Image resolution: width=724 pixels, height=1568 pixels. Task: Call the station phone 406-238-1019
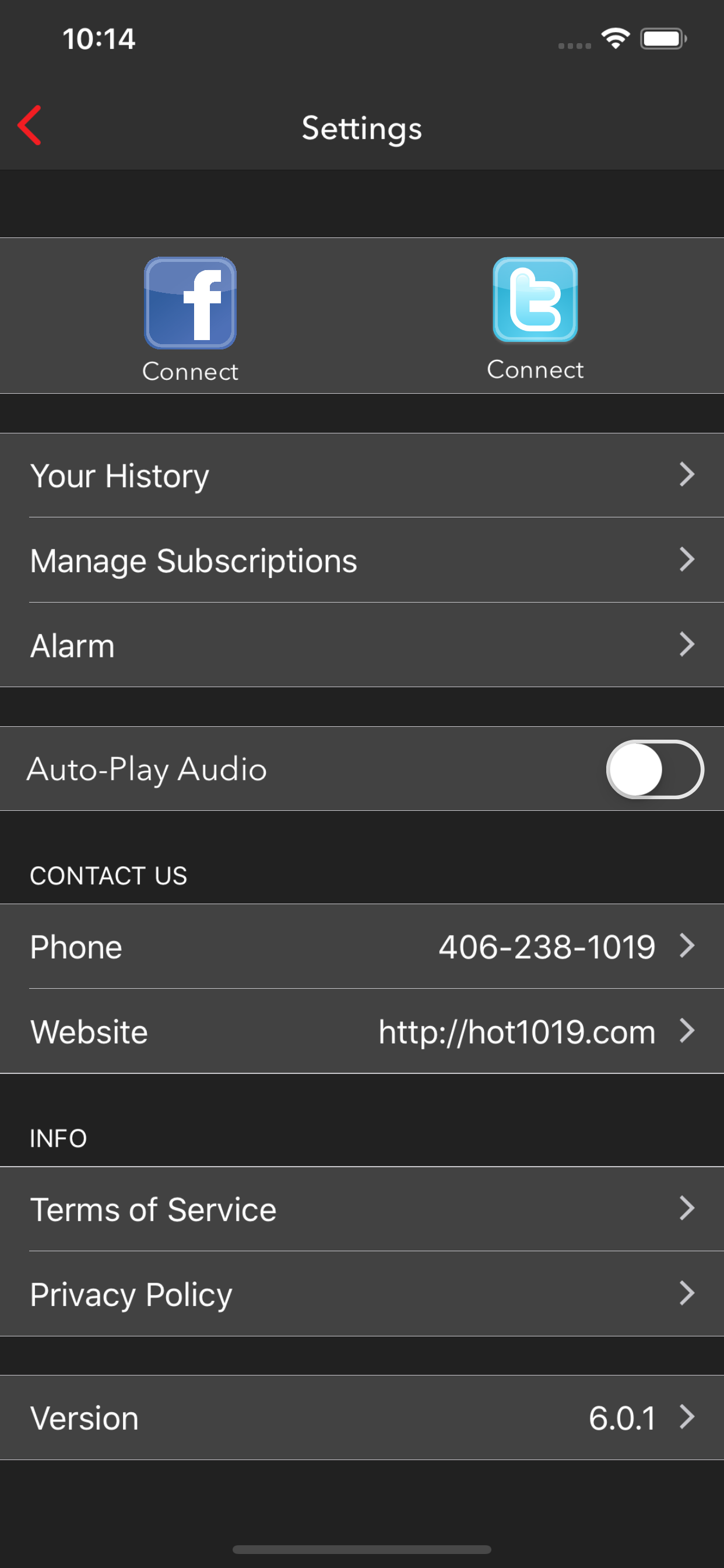[362, 947]
